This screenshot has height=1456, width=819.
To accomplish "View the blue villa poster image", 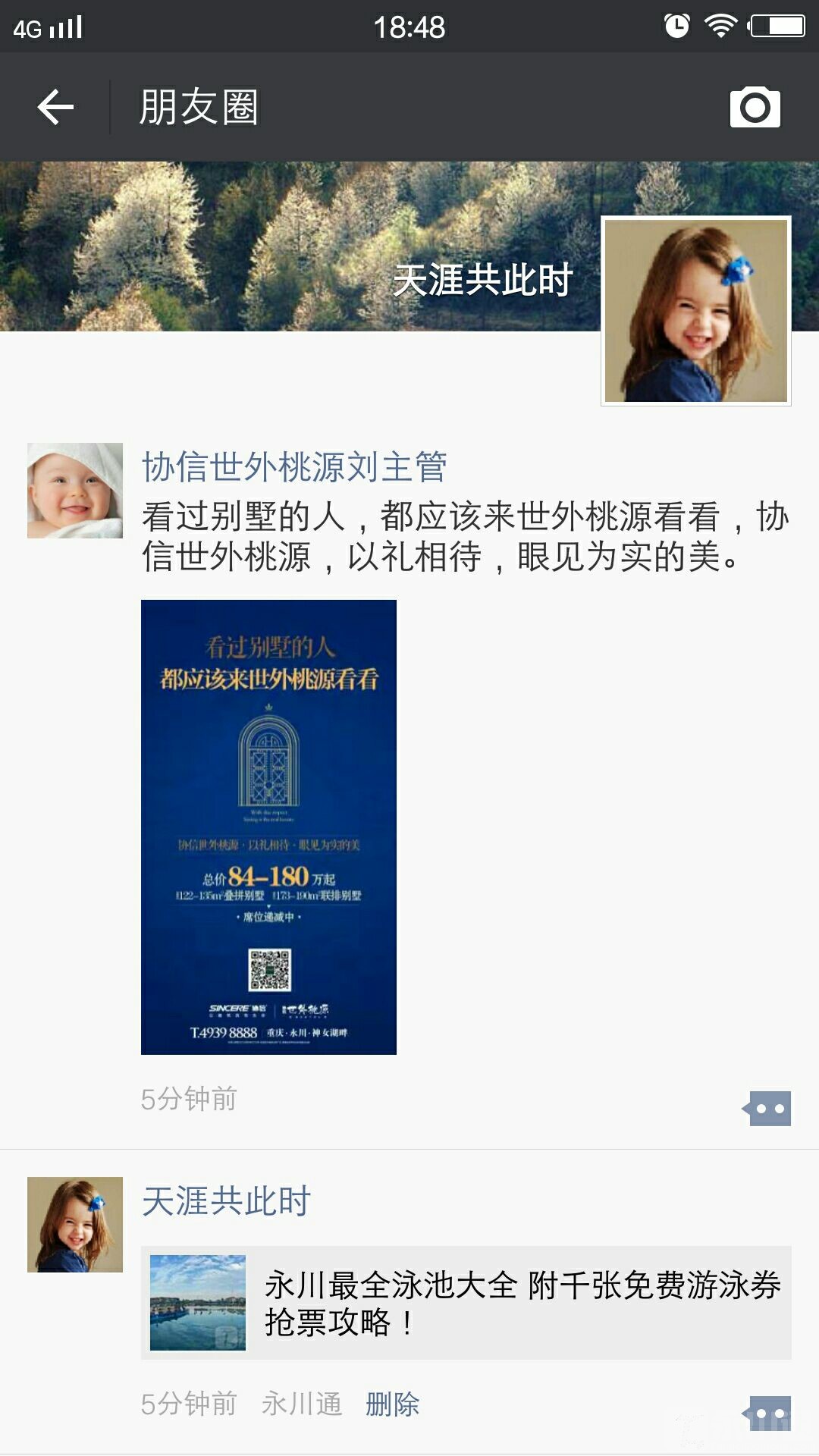I will click(268, 827).
